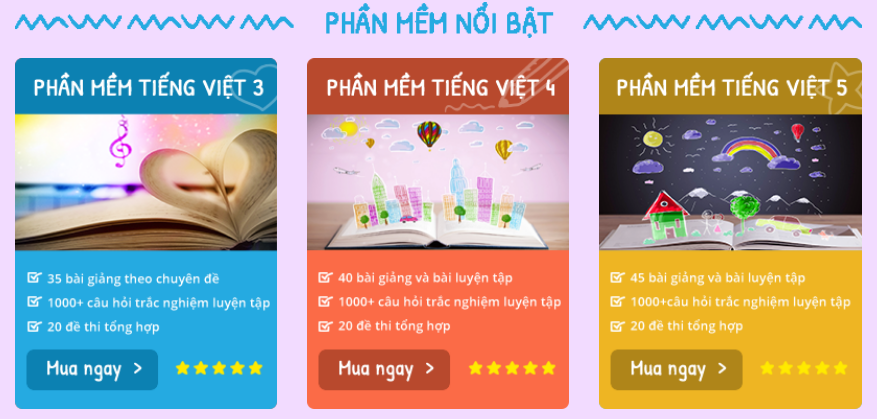
Task: Select Mua ngay under Tiếng Việt 5
Action: pos(675,369)
